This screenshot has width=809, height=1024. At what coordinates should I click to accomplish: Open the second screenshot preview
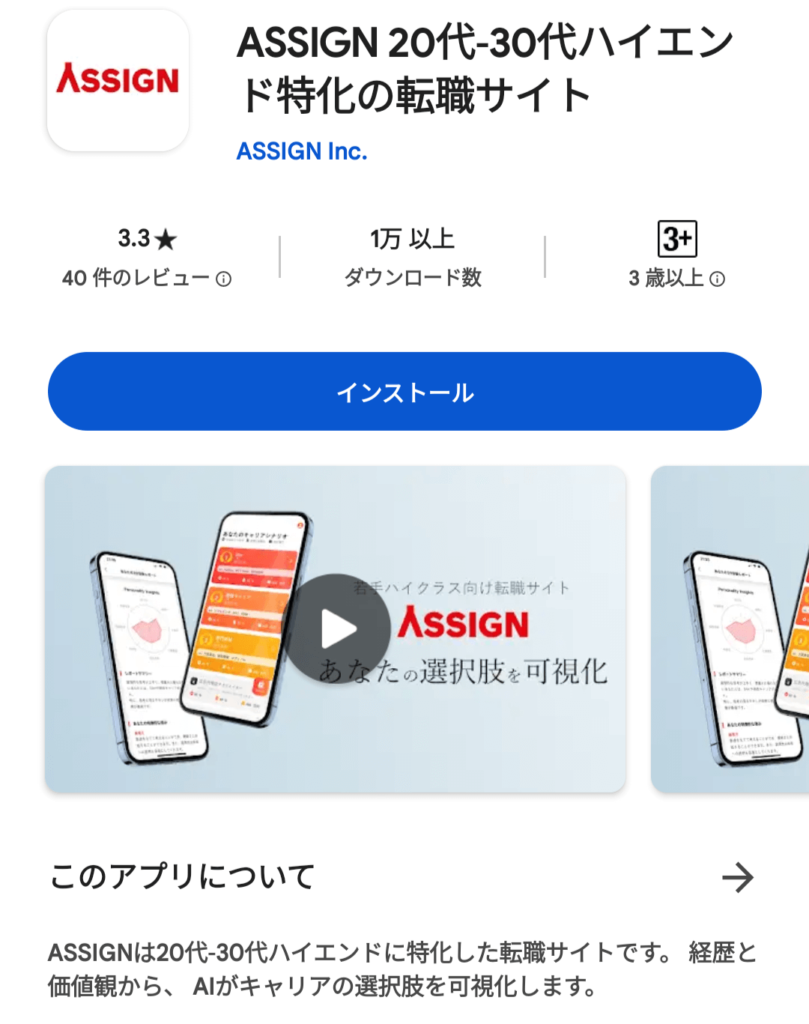(730, 629)
